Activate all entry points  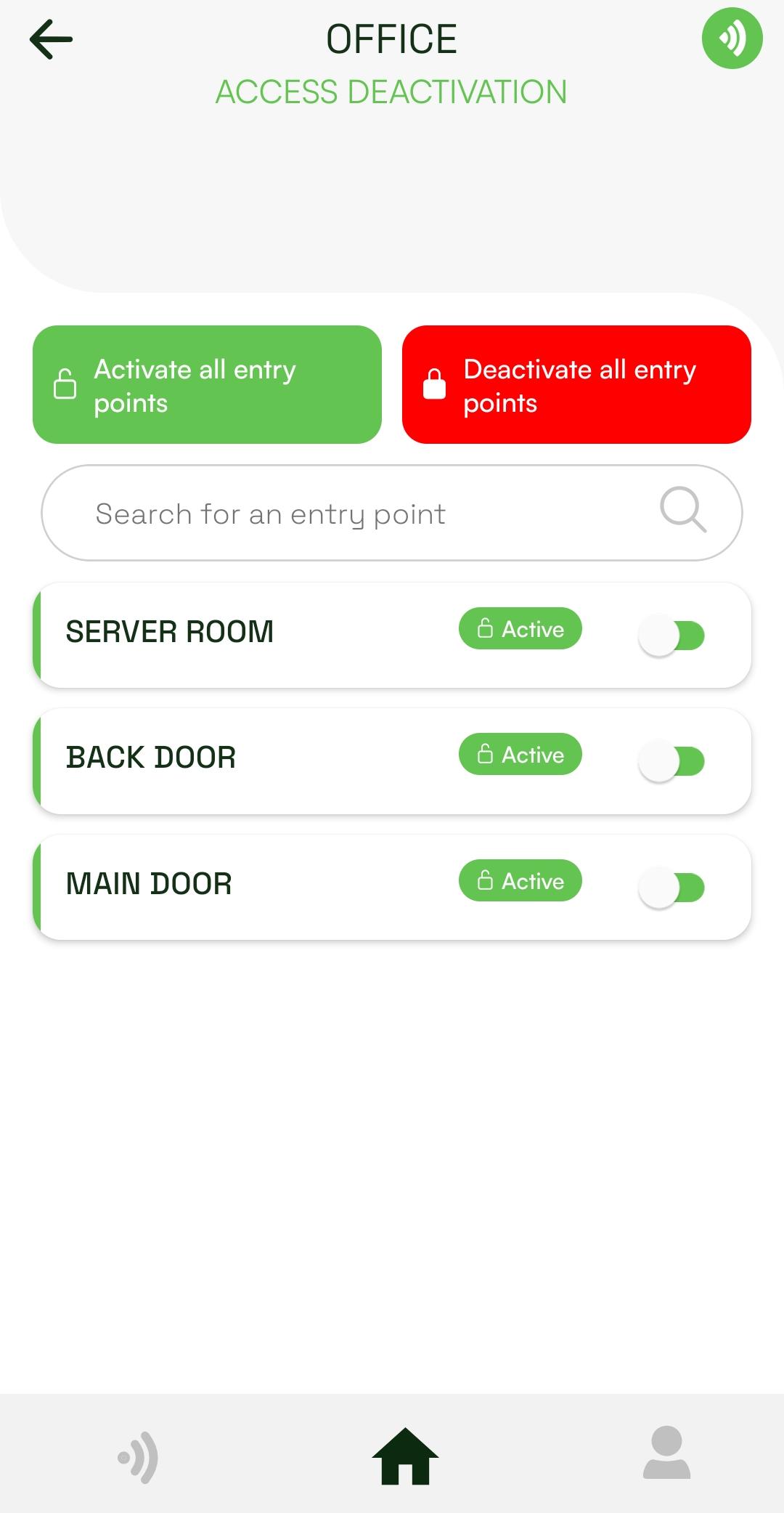(x=207, y=385)
